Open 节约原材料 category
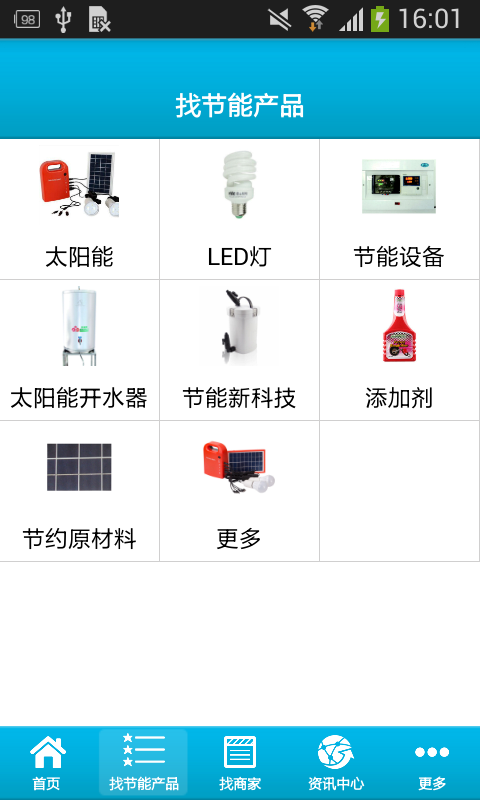Image resolution: width=480 pixels, height=800 pixels. tap(80, 491)
